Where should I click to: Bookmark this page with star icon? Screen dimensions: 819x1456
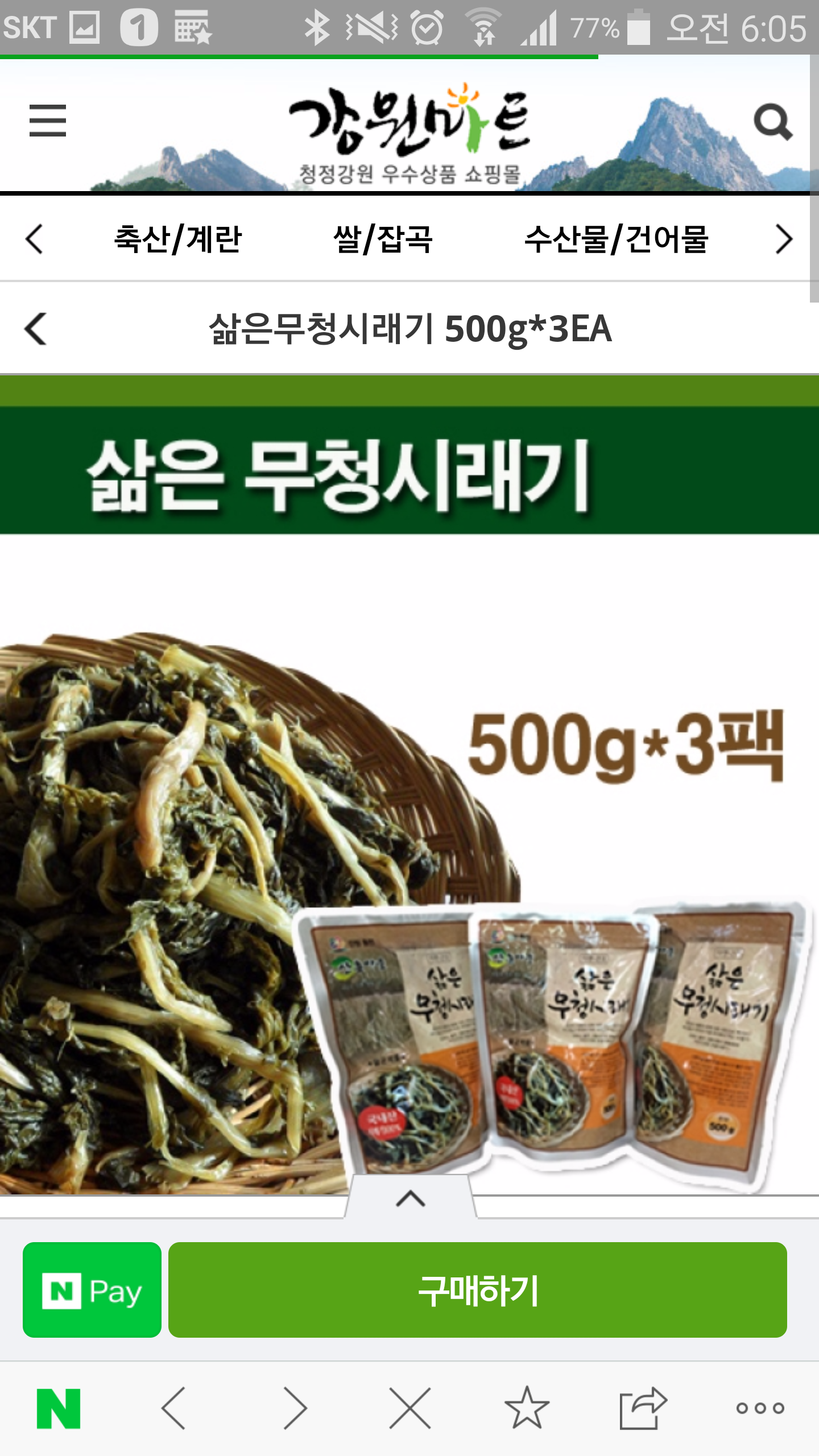tap(527, 1408)
